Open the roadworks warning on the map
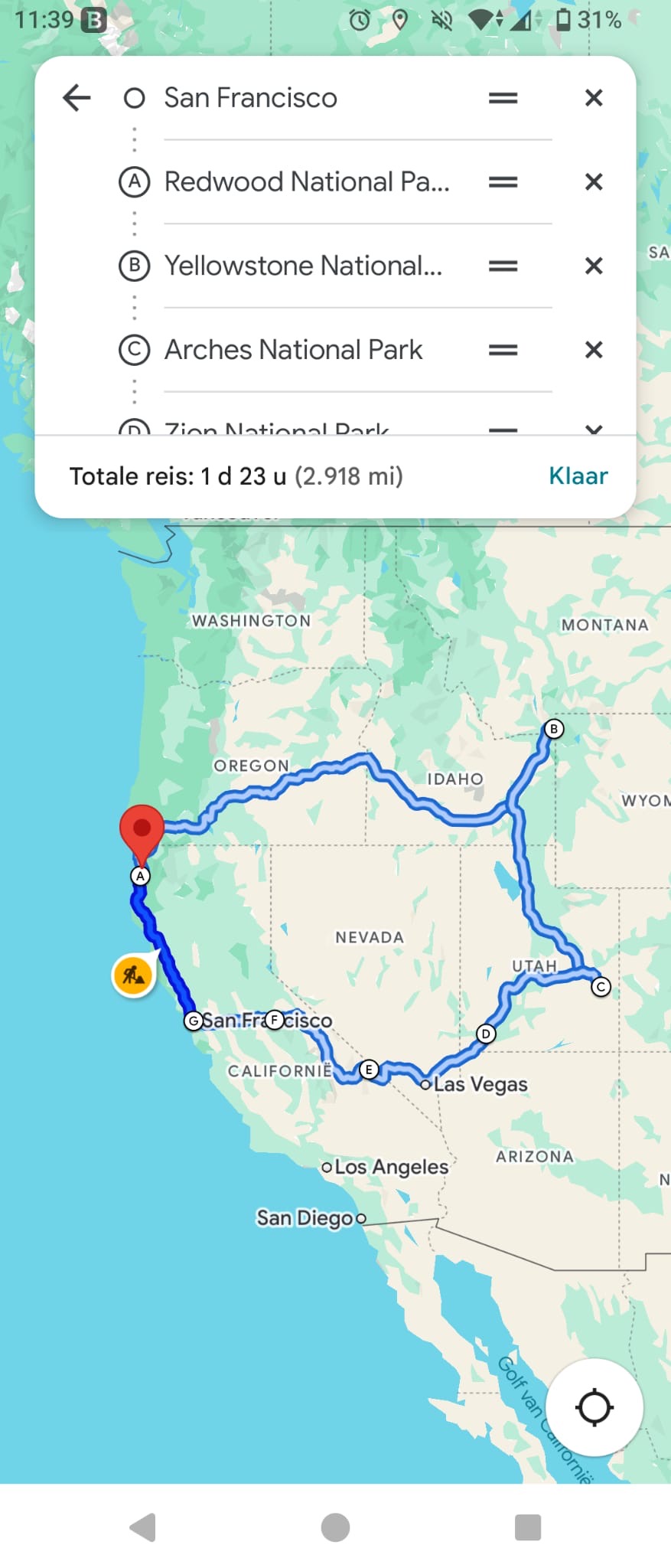This screenshot has width=671, height=1568. (x=133, y=975)
